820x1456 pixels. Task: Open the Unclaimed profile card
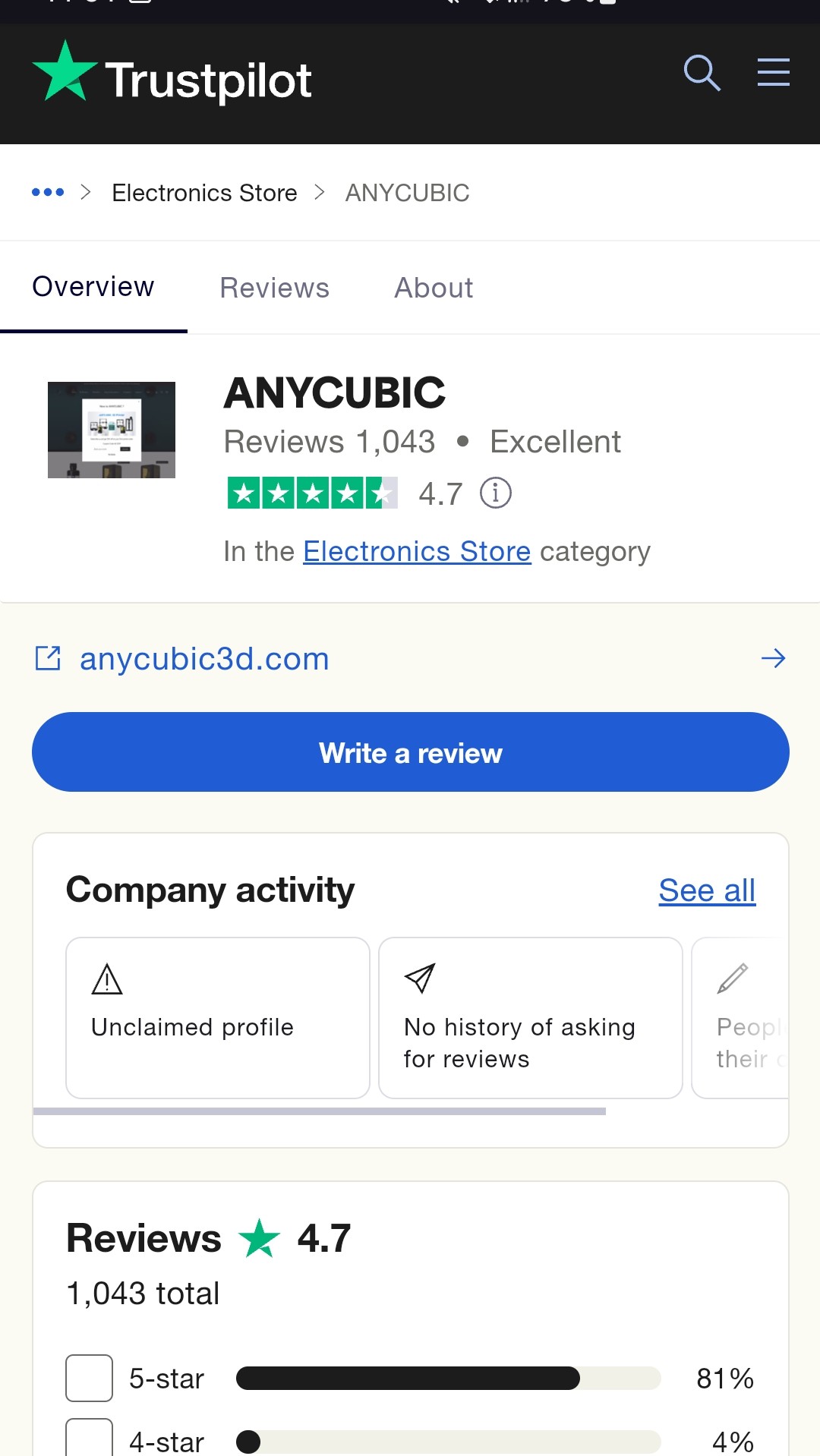[x=218, y=1018]
